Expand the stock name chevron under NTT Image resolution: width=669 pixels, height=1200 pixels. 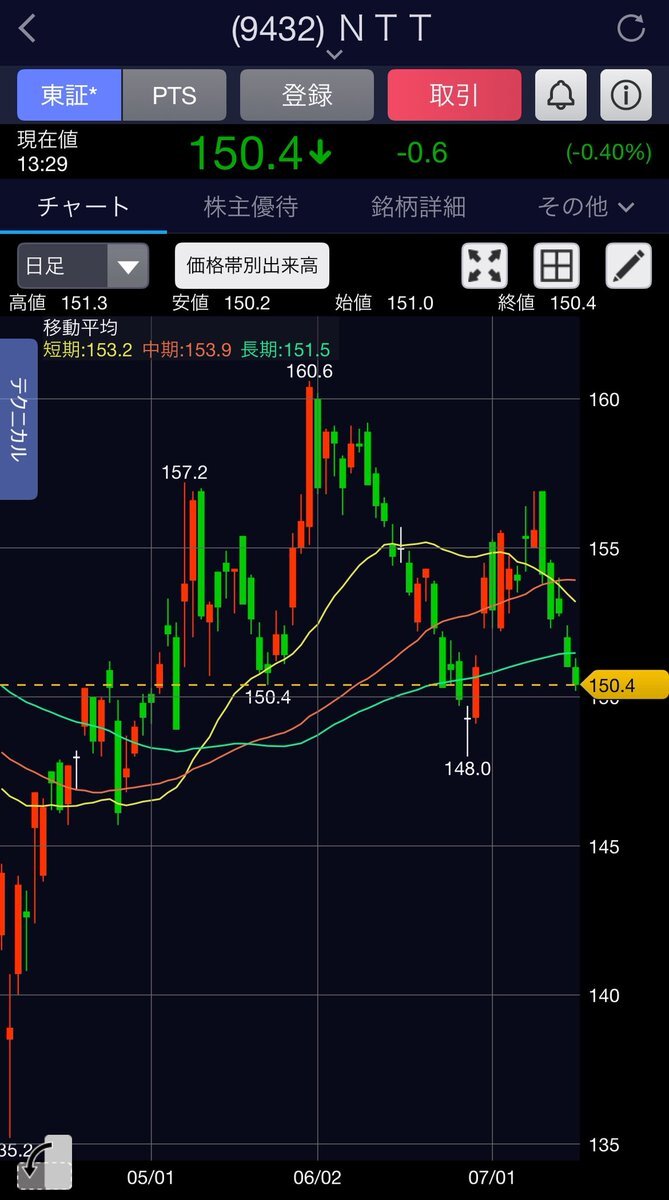point(334,54)
